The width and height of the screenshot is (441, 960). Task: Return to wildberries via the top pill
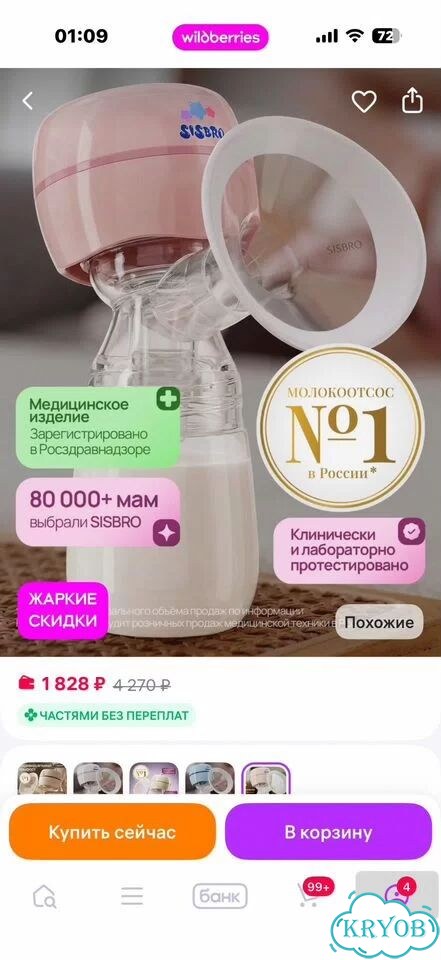tap(220, 37)
